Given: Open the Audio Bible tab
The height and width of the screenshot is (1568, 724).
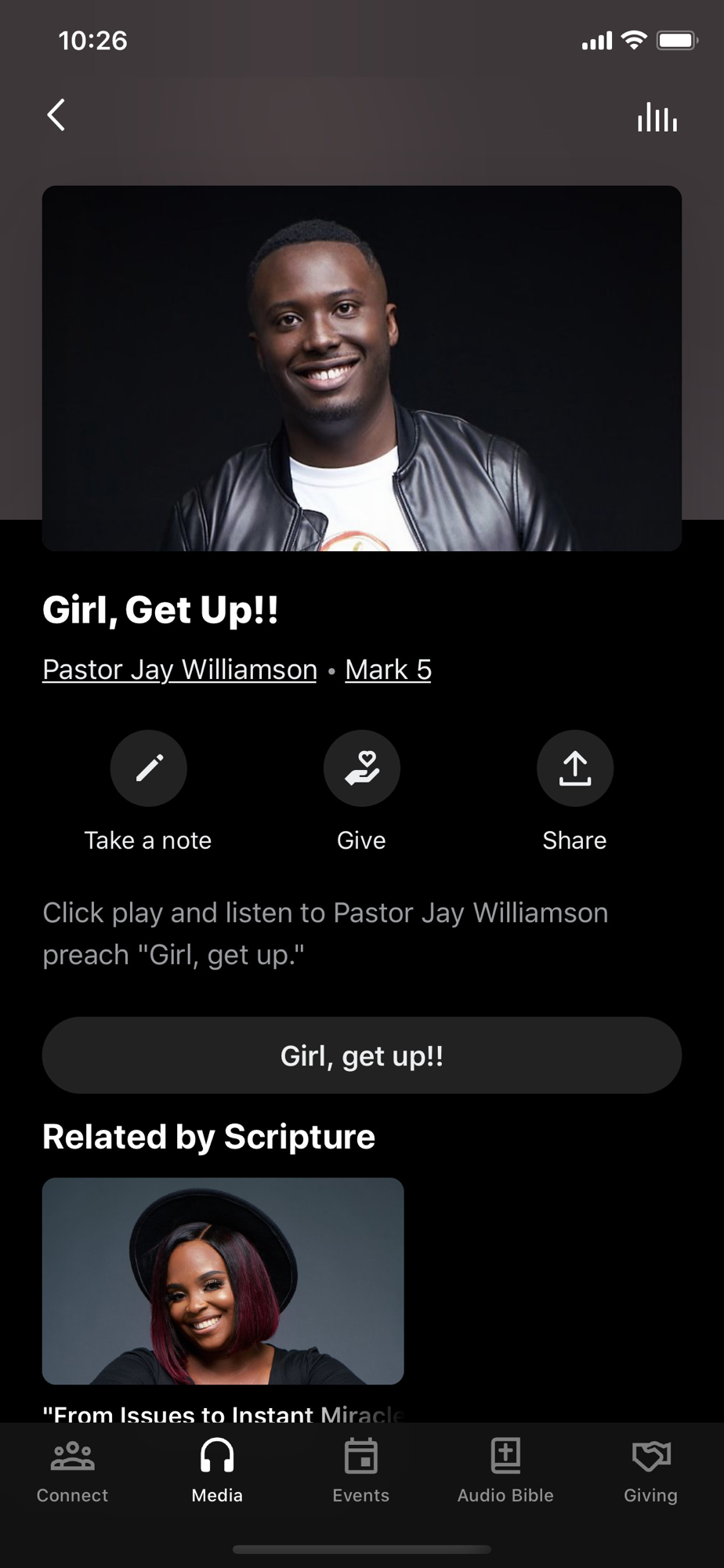Looking at the screenshot, I should point(505,1471).
